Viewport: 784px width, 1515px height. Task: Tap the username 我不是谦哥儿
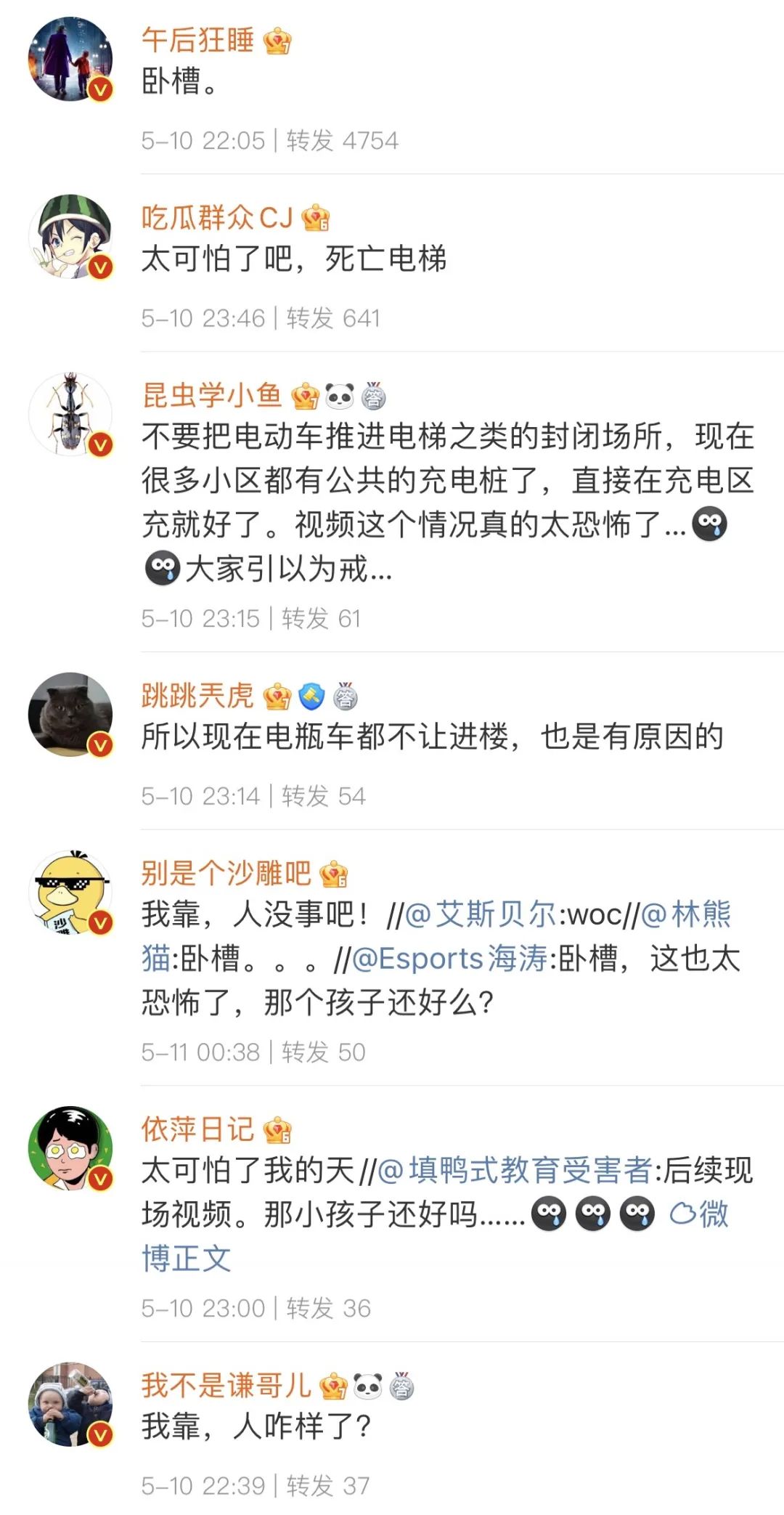point(226,1385)
